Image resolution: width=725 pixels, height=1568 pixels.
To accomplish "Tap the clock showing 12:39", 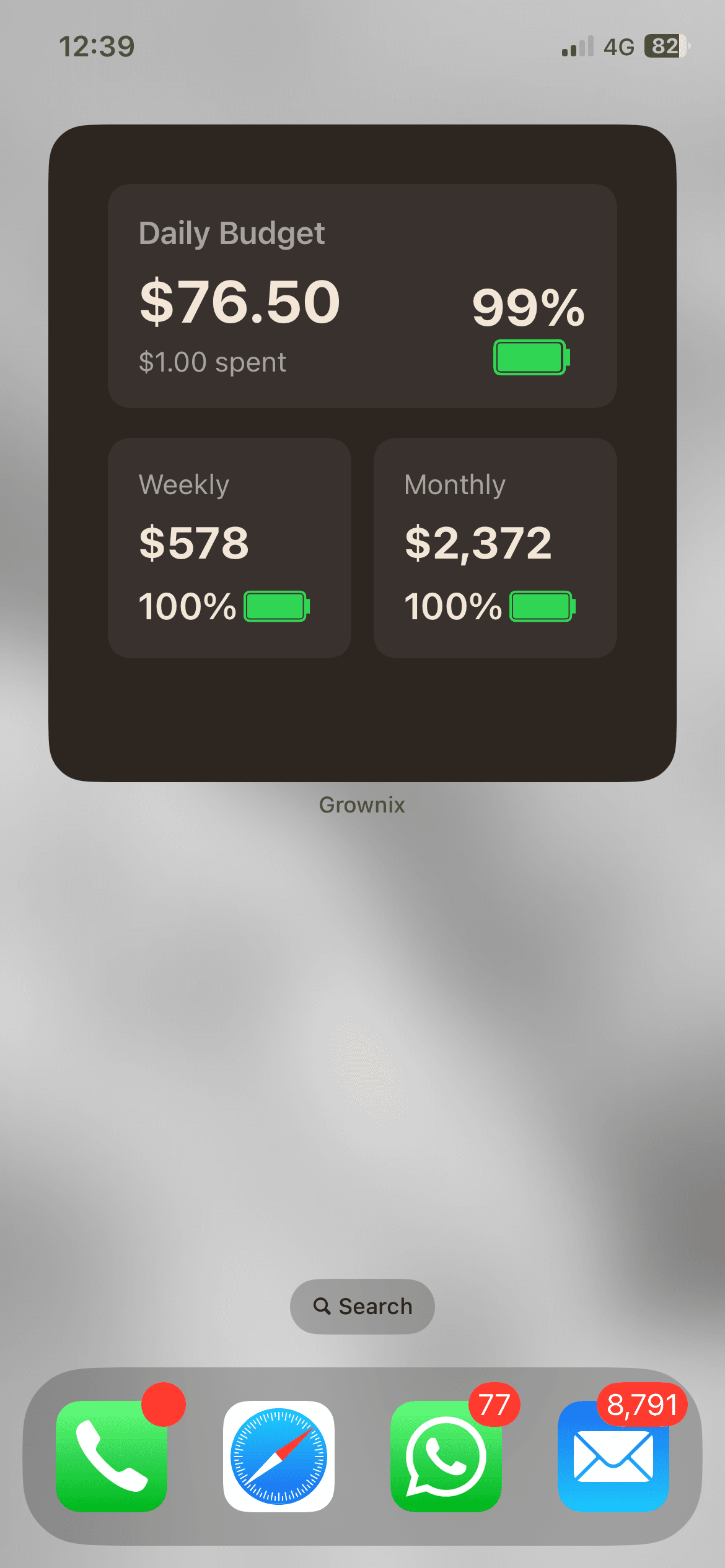I will 98,46.
